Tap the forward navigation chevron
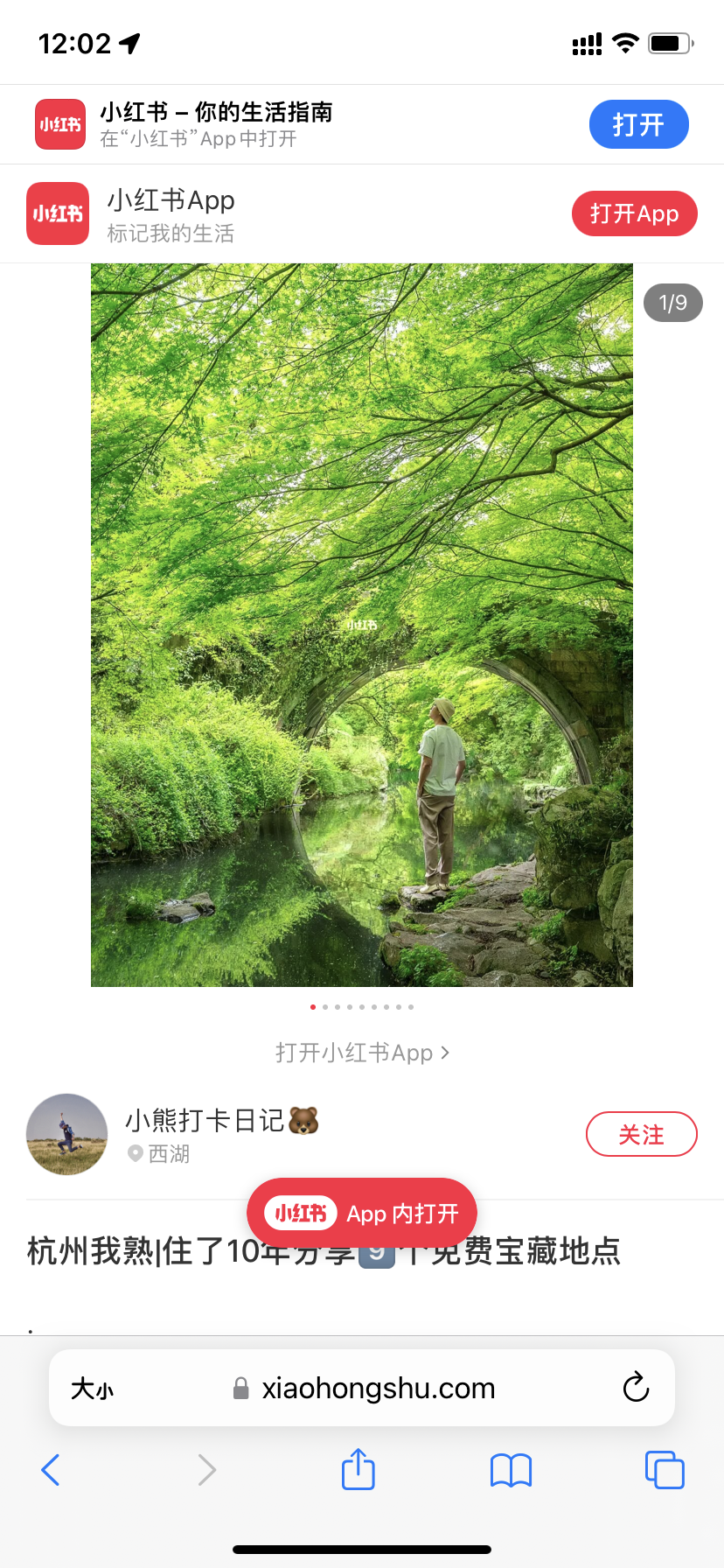This screenshot has width=724, height=1568. (206, 1470)
